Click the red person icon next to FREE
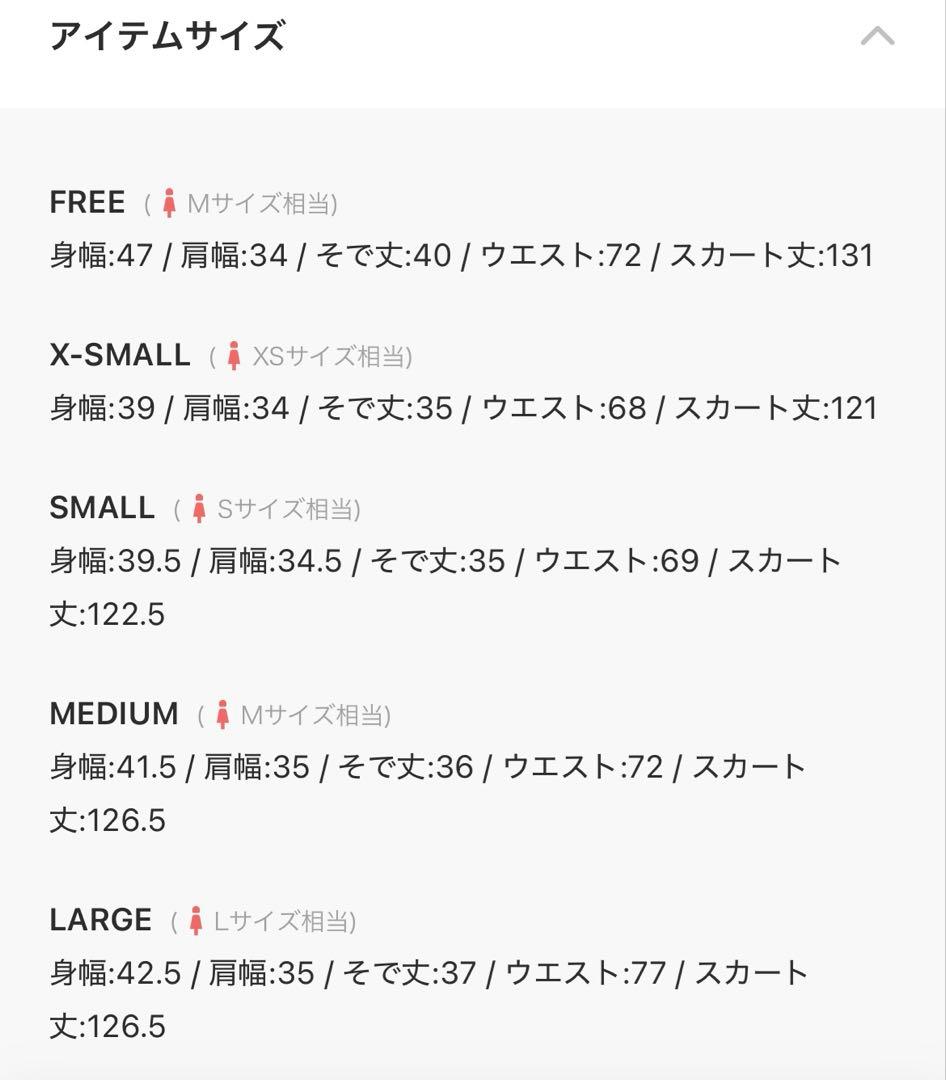 (170, 200)
